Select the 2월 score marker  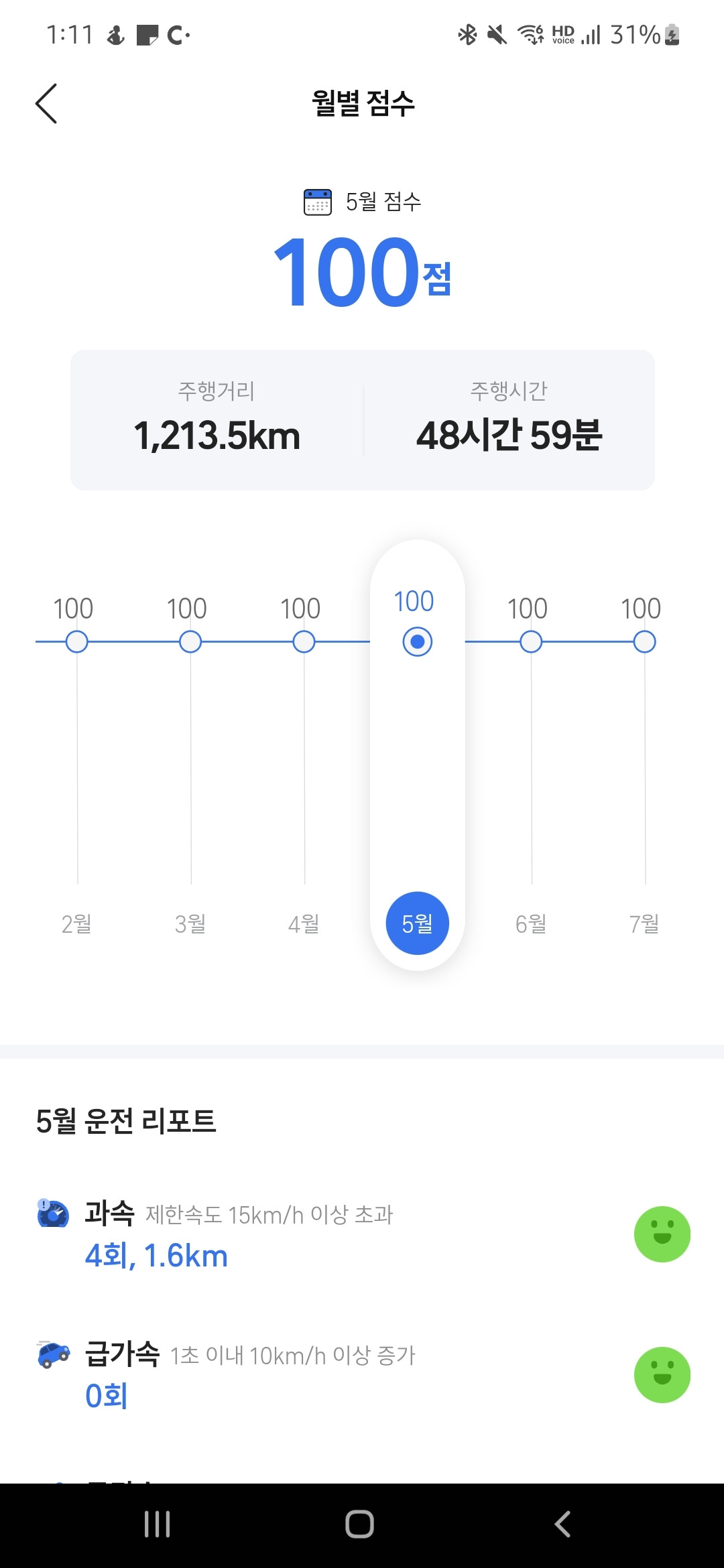pyautogui.click(x=76, y=641)
